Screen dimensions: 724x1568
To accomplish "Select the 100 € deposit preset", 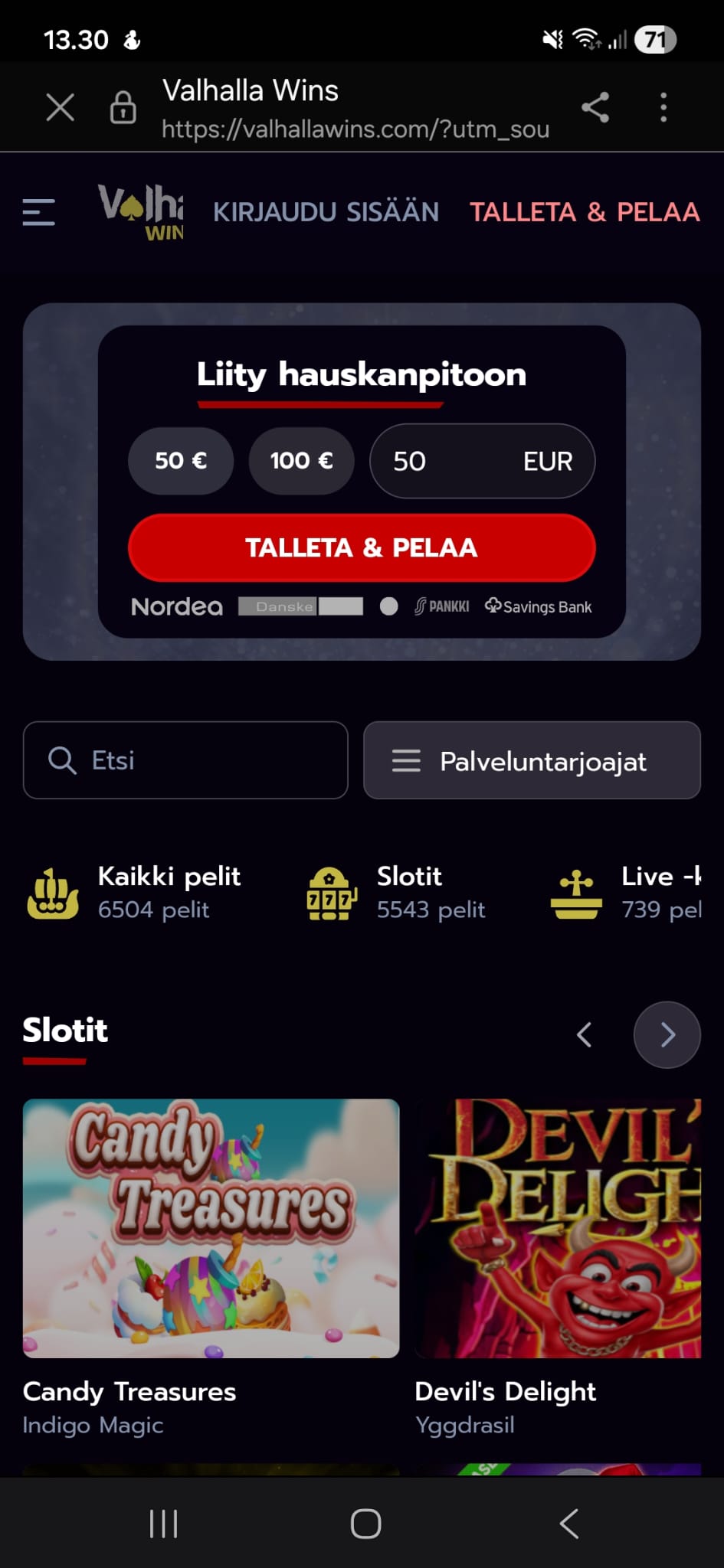I will coord(301,461).
